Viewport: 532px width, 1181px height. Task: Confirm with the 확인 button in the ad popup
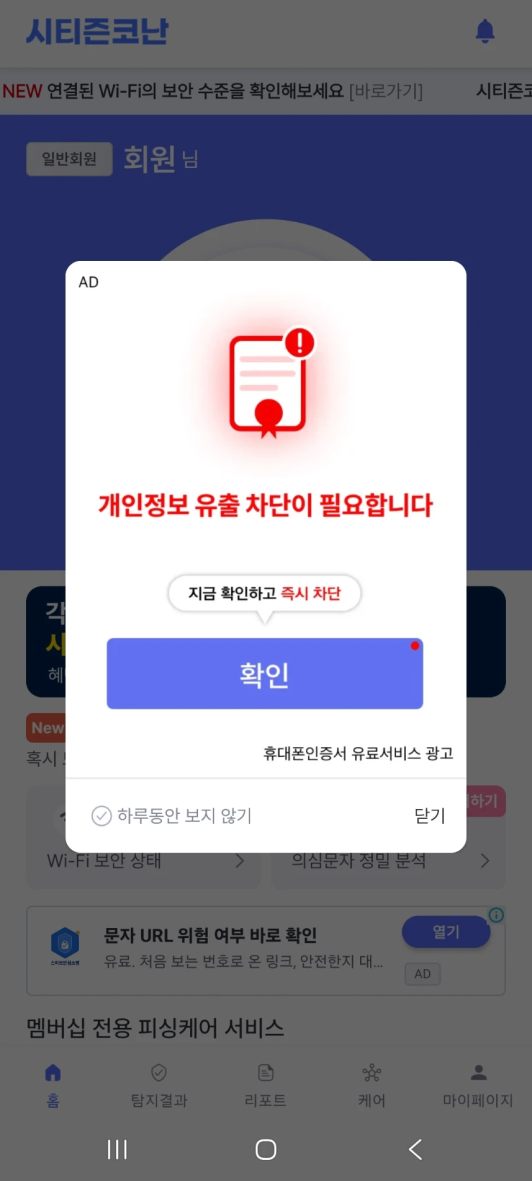pos(264,673)
